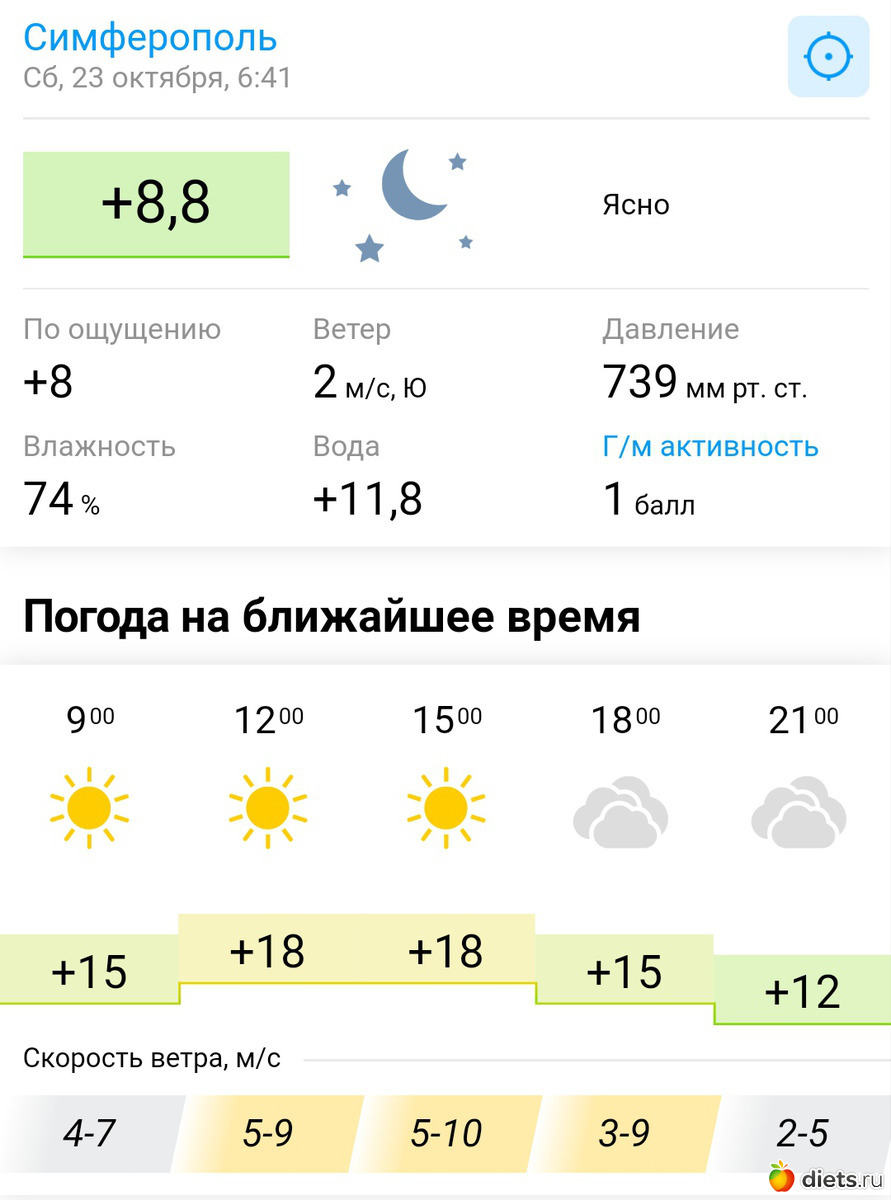Open the Симферополь city selector
Screen dimensions: 891x1200
(x=150, y=38)
